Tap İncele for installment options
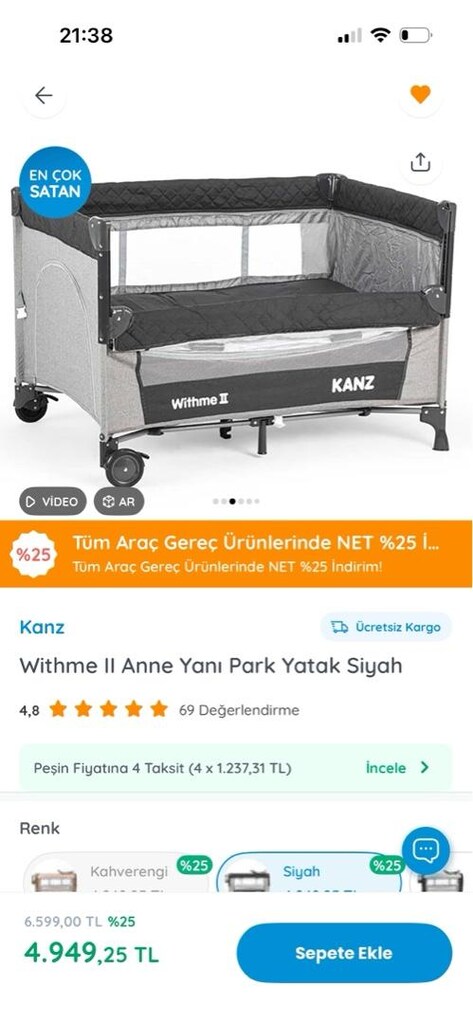 397,768
